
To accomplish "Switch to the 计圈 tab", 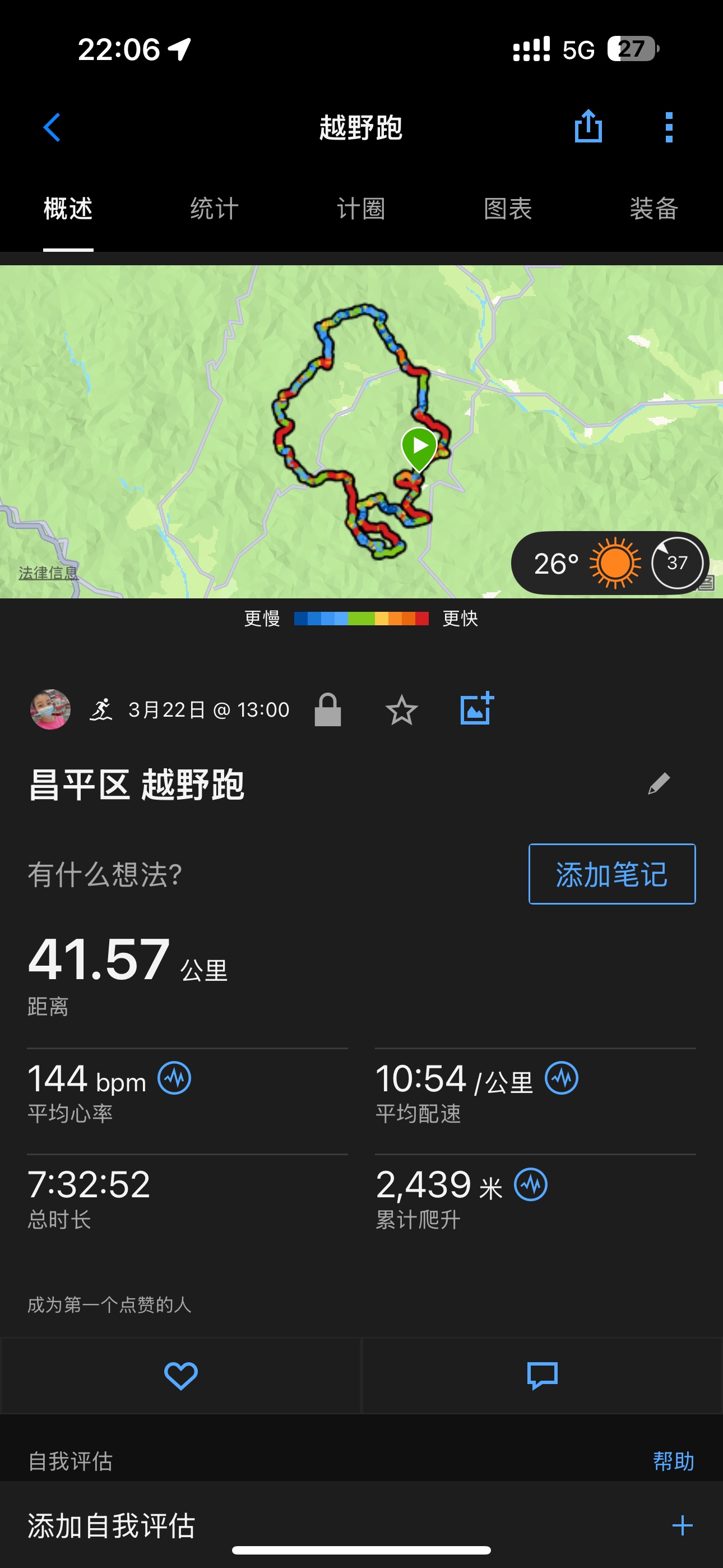I will tap(361, 209).
